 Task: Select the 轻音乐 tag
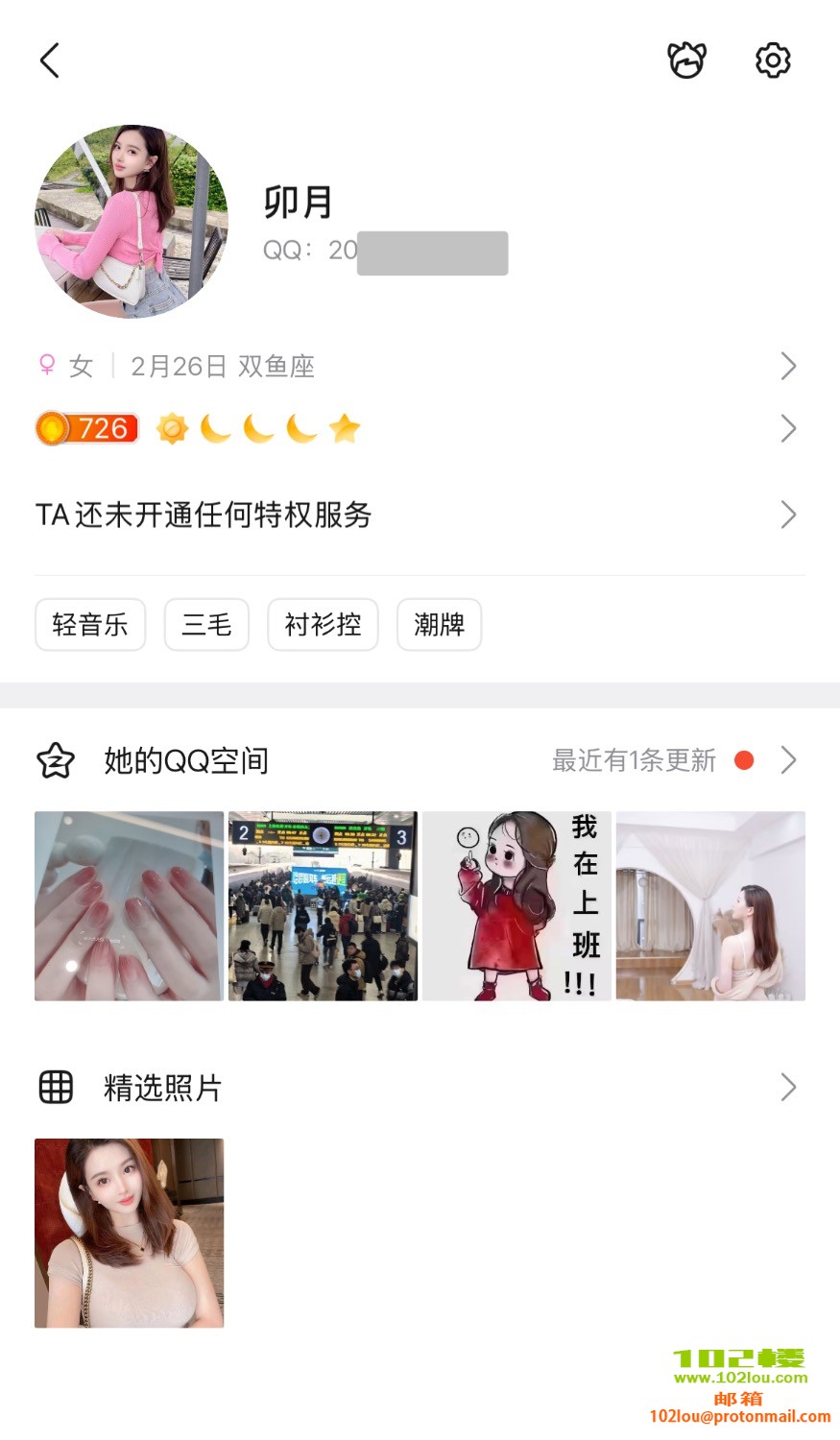coord(90,625)
